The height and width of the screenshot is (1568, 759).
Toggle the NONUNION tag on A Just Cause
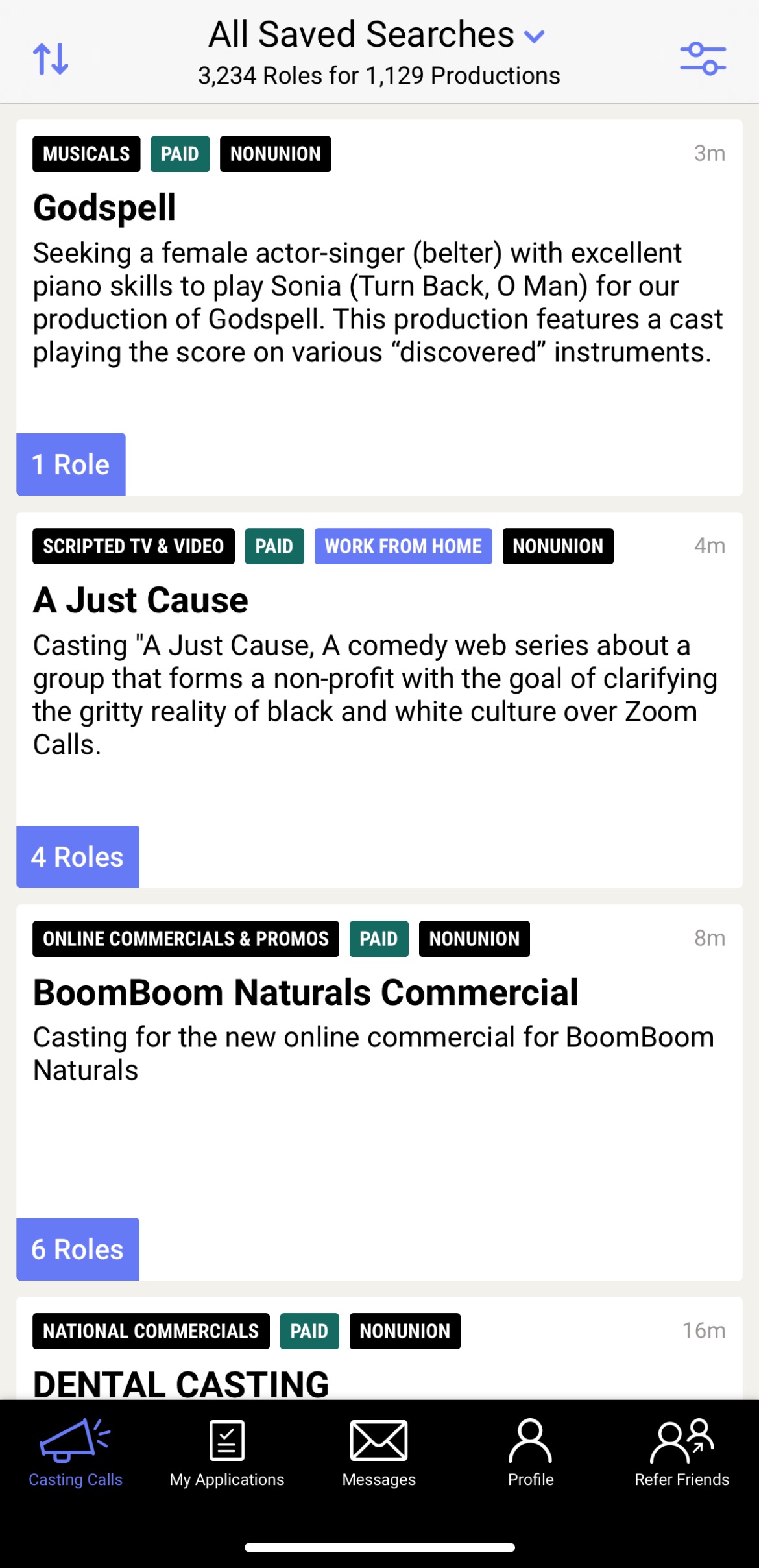(x=557, y=546)
